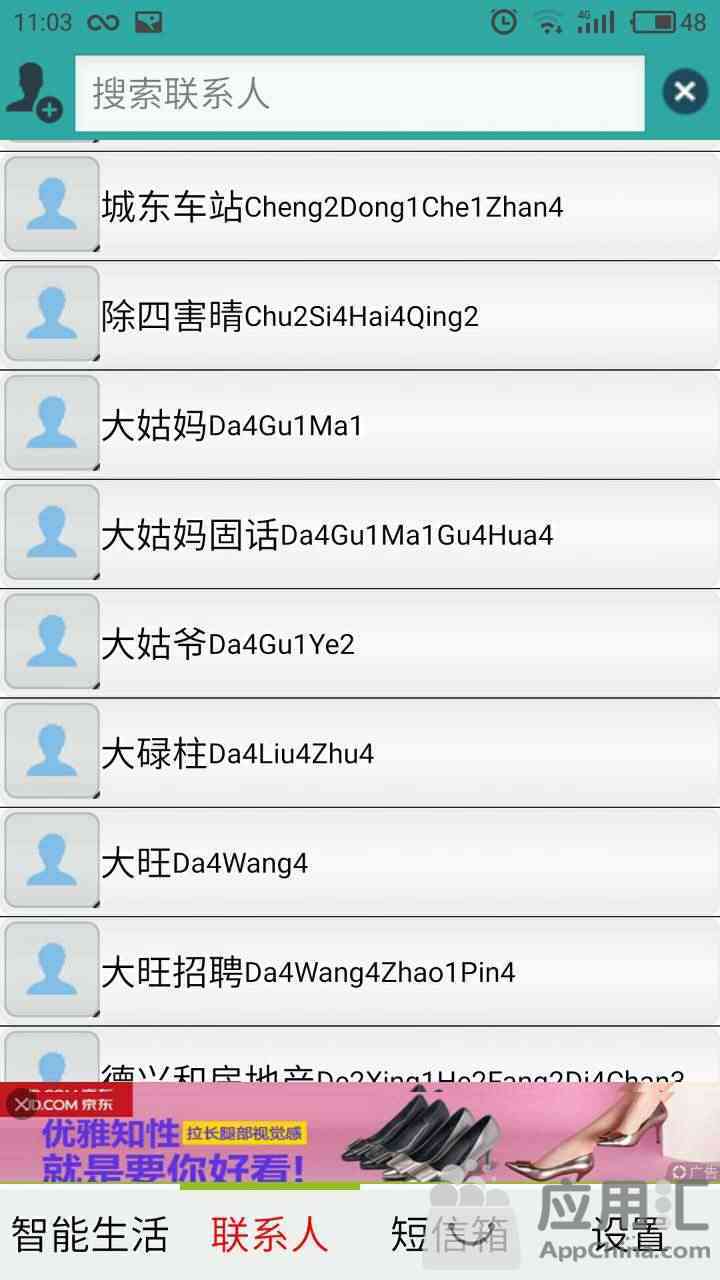Tap the add contact icon
This screenshot has width=720, height=1280.
tap(33, 93)
